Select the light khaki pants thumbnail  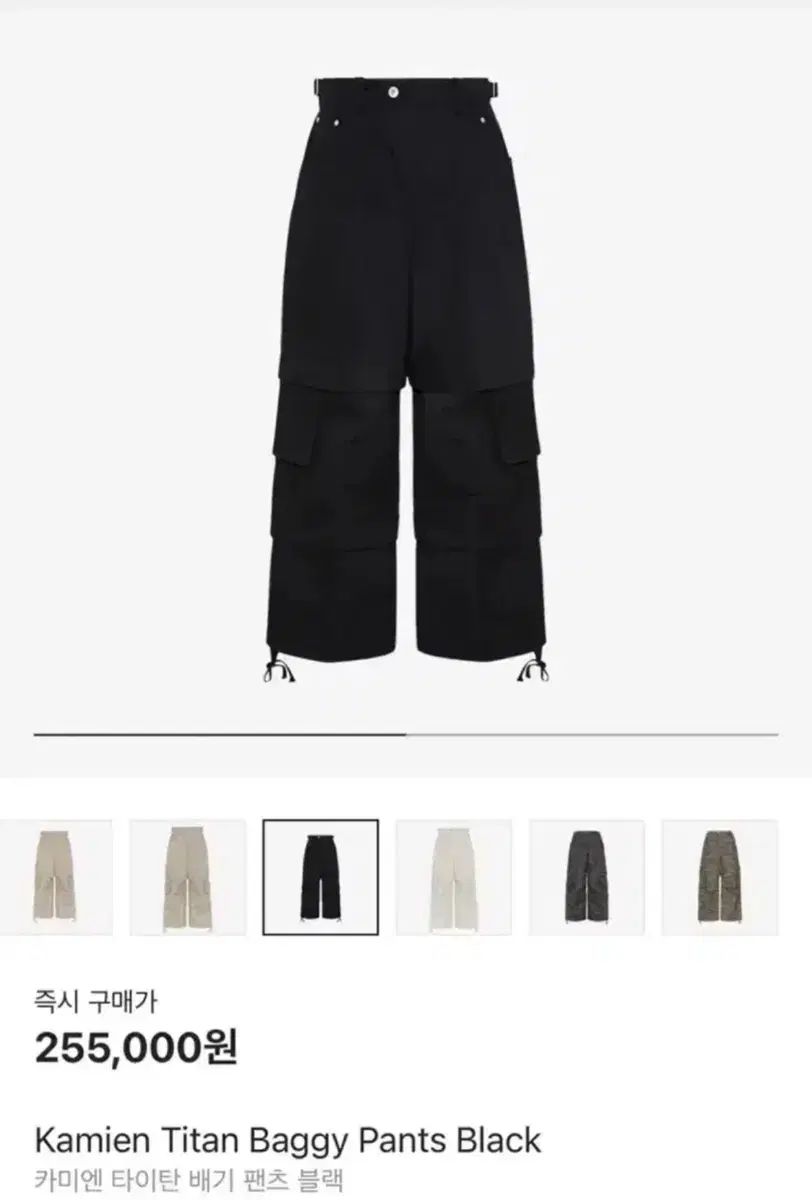click(193, 878)
